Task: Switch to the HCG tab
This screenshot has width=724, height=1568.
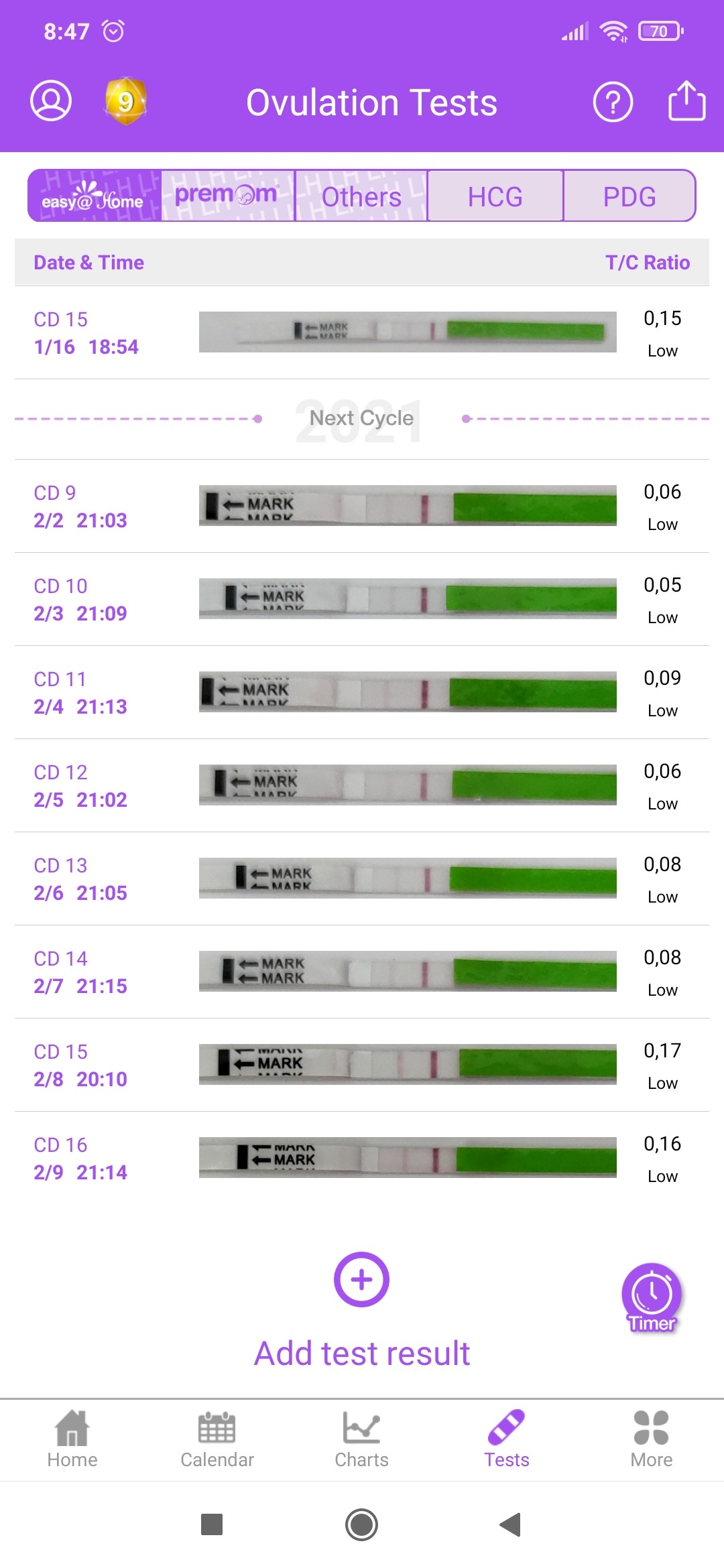Action: 495,196
